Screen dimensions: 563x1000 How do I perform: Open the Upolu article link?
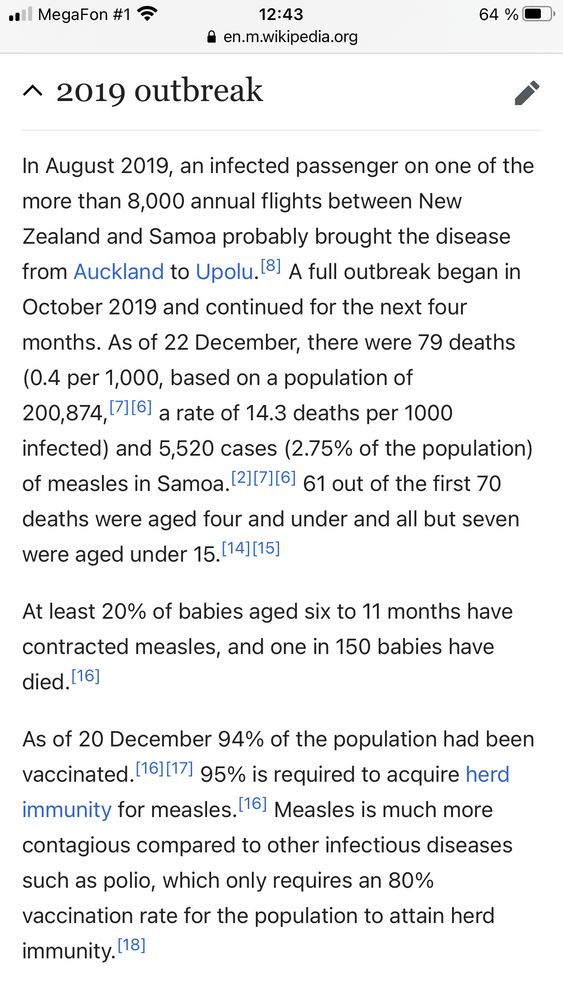(x=224, y=272)
